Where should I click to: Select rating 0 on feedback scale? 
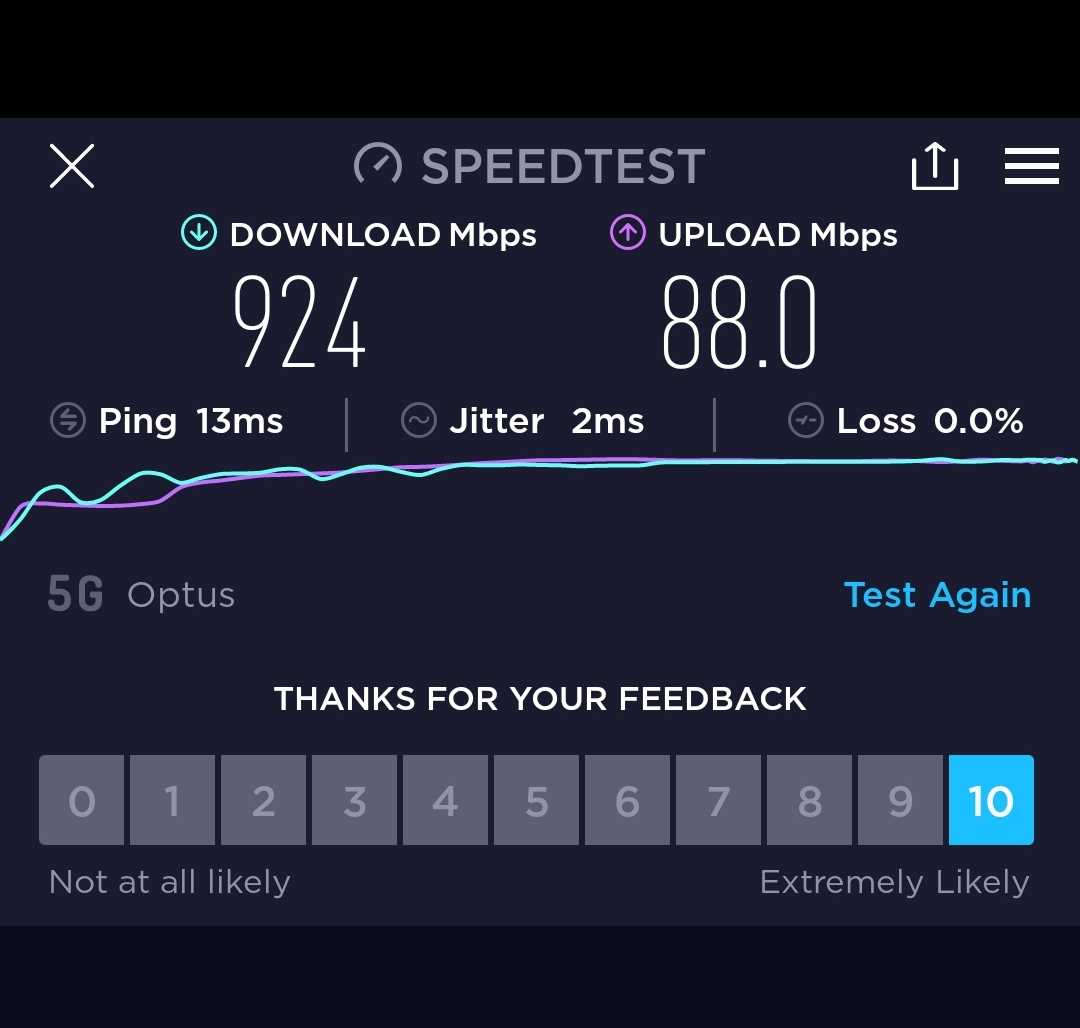point(81,800)
